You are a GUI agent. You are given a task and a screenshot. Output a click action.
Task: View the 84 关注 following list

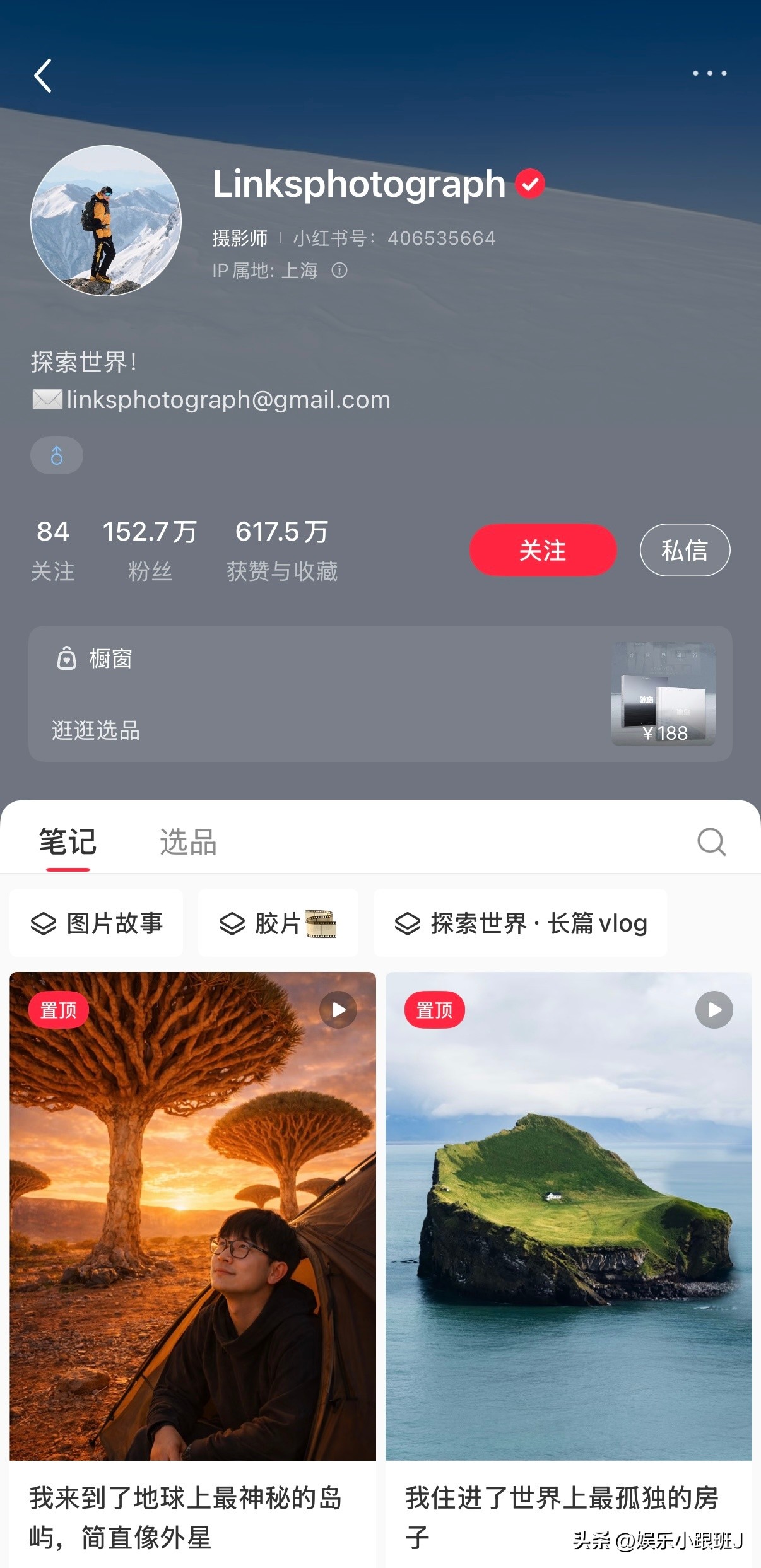[x=53, y=550]
